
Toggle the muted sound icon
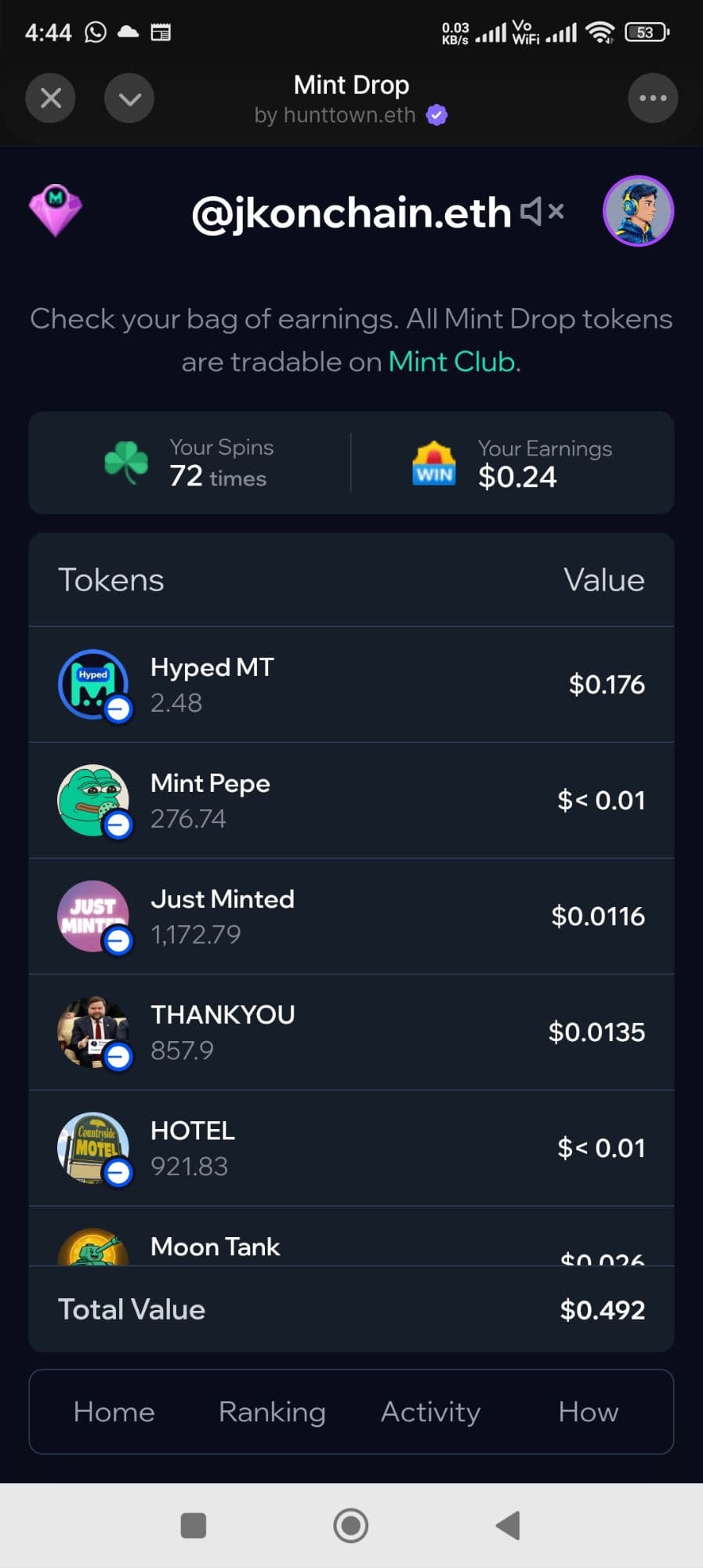[542, 211]
